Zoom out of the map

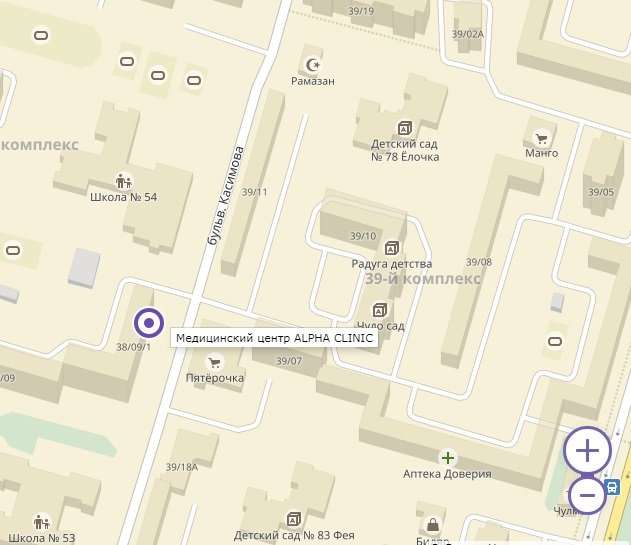click(x=587, y=494)
